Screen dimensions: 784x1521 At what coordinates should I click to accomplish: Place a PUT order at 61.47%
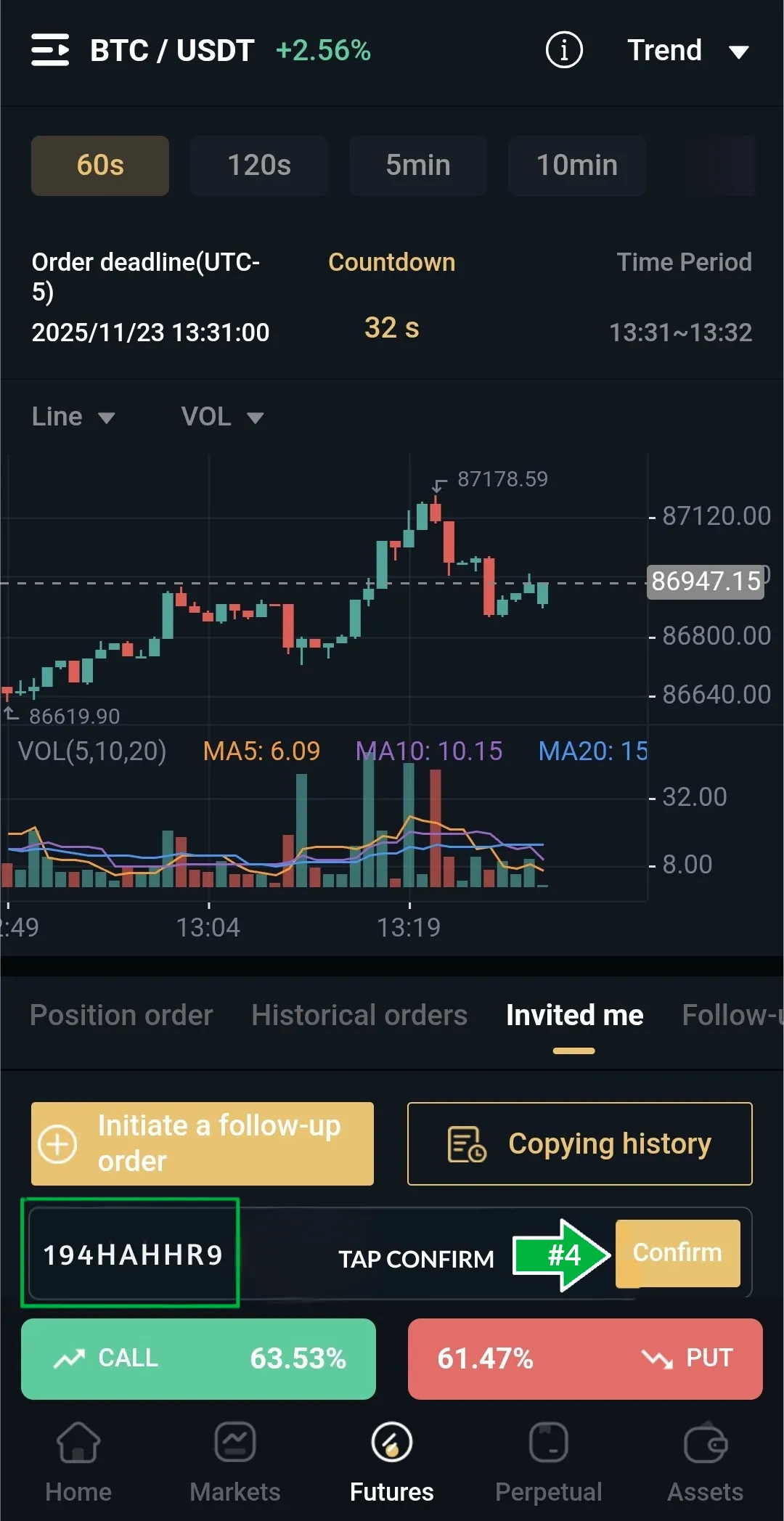tap(585, 1358)
